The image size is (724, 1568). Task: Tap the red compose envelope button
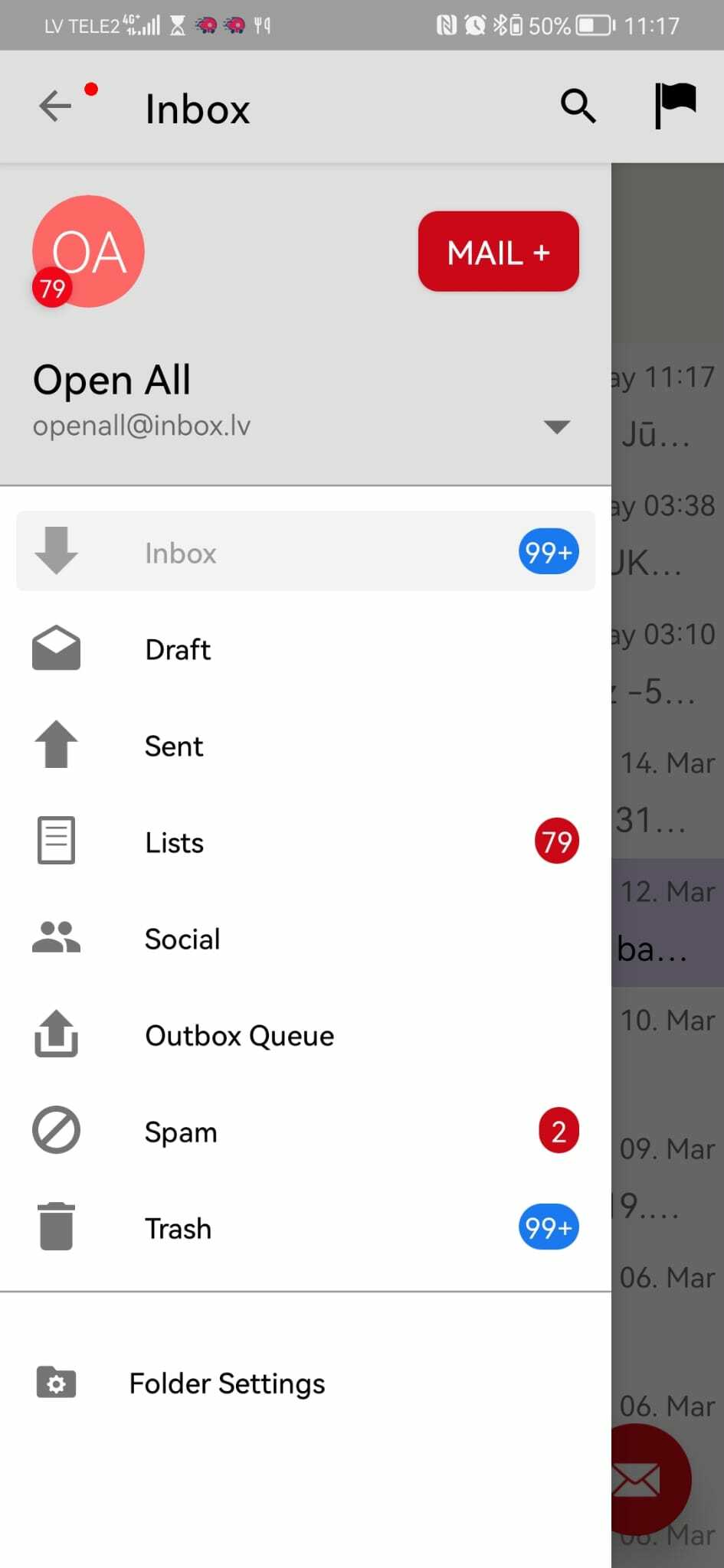[x=653, y=1479]
